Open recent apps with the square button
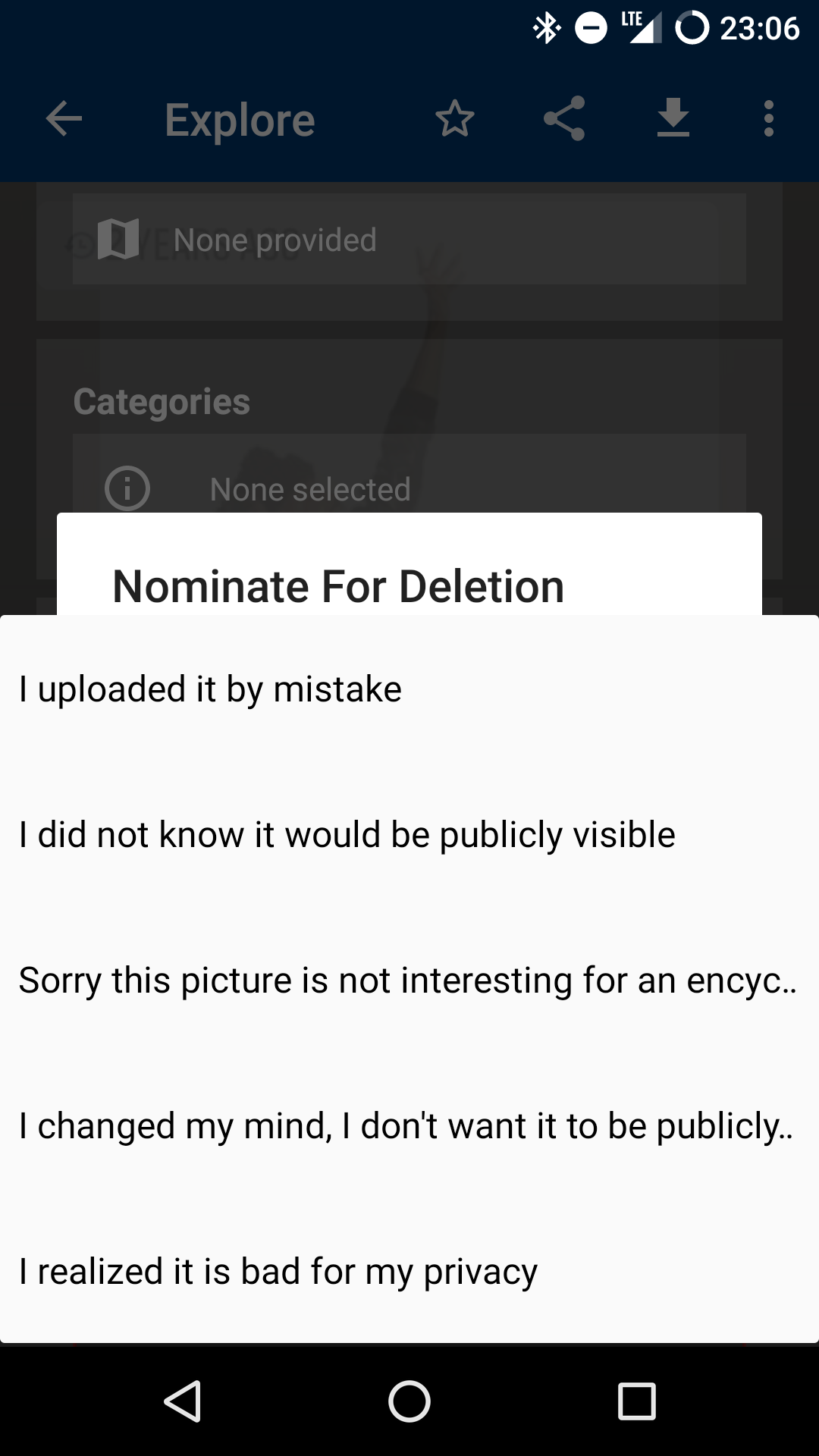Viewport: 819px width, 1456px height. [x=635, y=1399]
